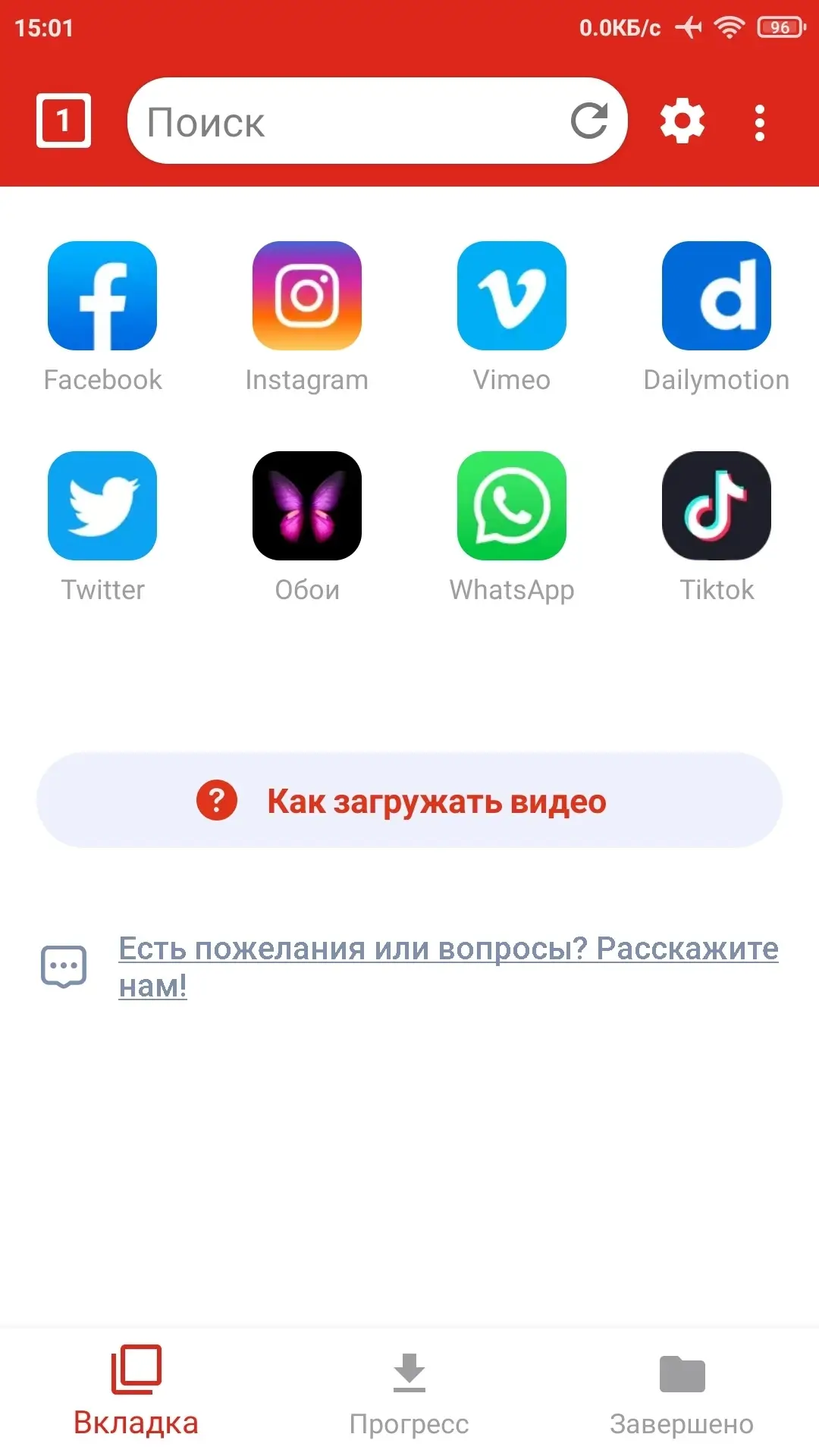
Task: Tap the Как загружать видео button
Action: tap(409, 801)
